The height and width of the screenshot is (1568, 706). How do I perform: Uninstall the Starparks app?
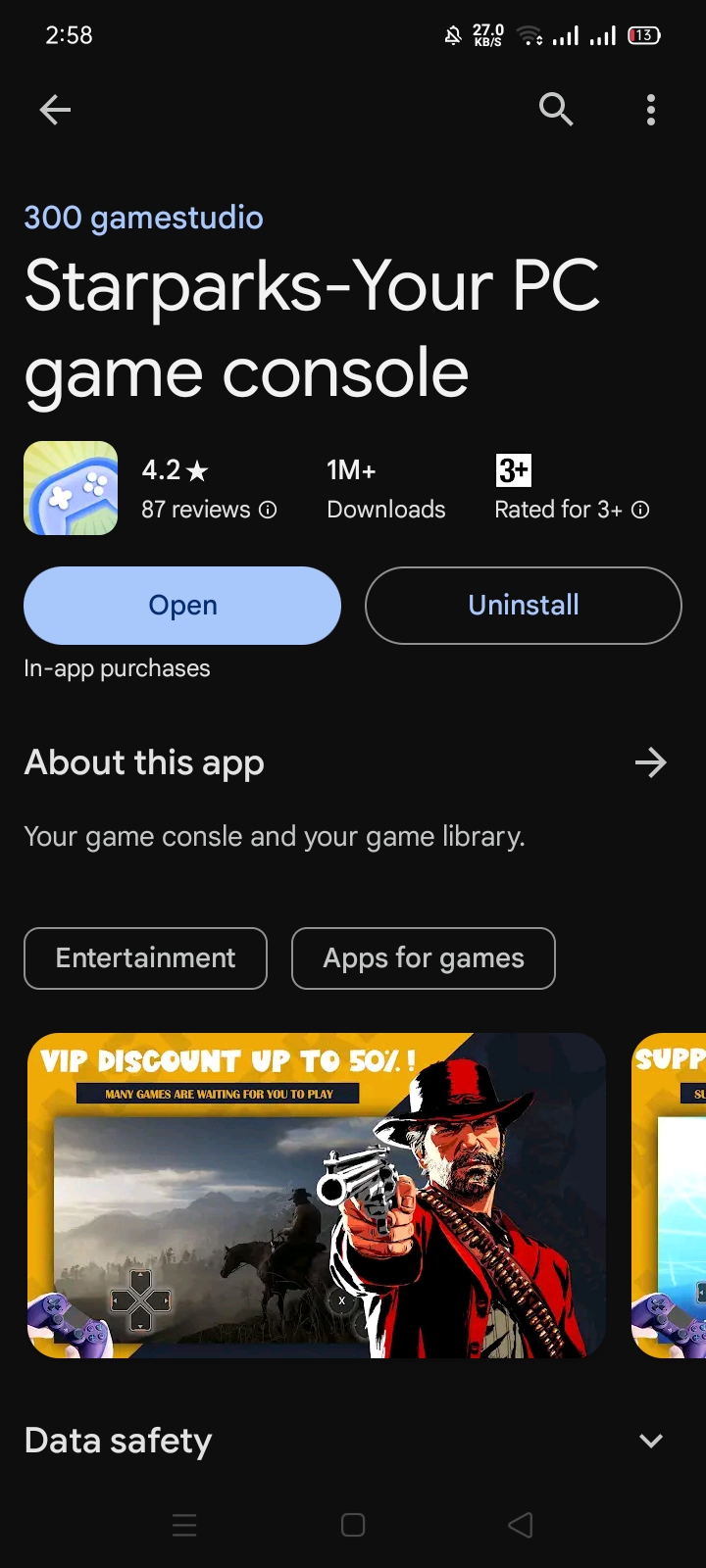(x=523, y=606)
